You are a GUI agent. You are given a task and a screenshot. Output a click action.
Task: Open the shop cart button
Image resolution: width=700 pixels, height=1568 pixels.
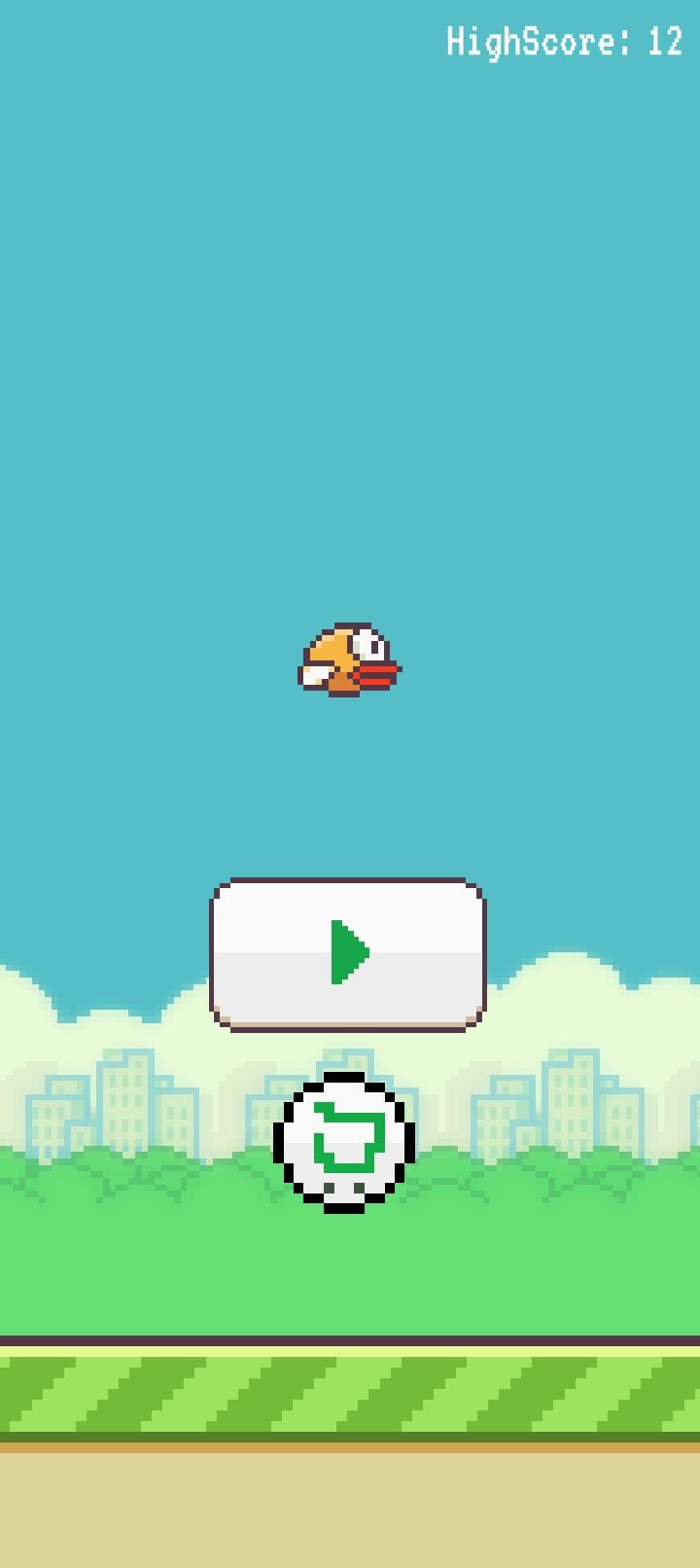344,1142
